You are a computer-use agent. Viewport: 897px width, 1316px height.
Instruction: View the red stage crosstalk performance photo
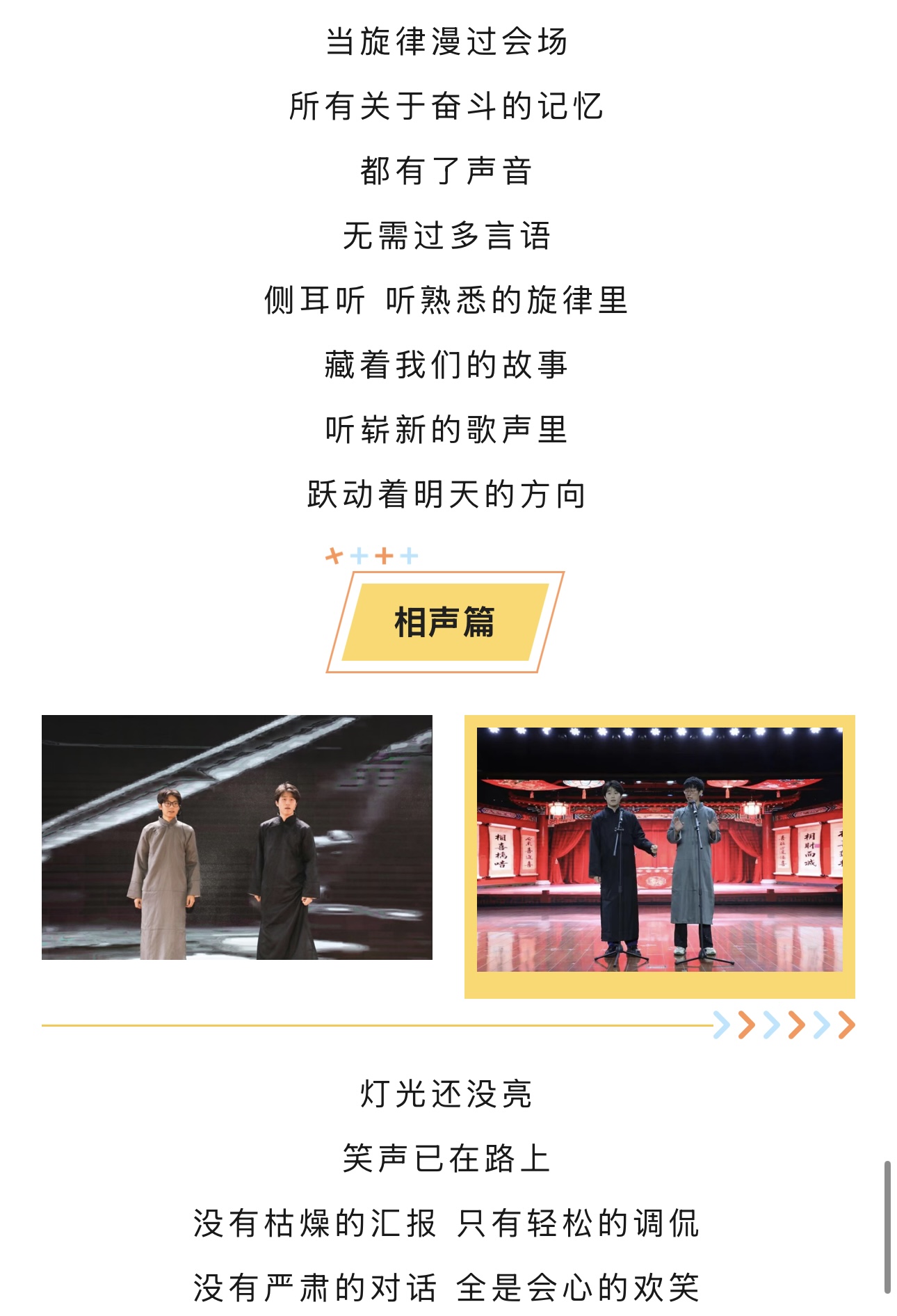coord(659,849)
